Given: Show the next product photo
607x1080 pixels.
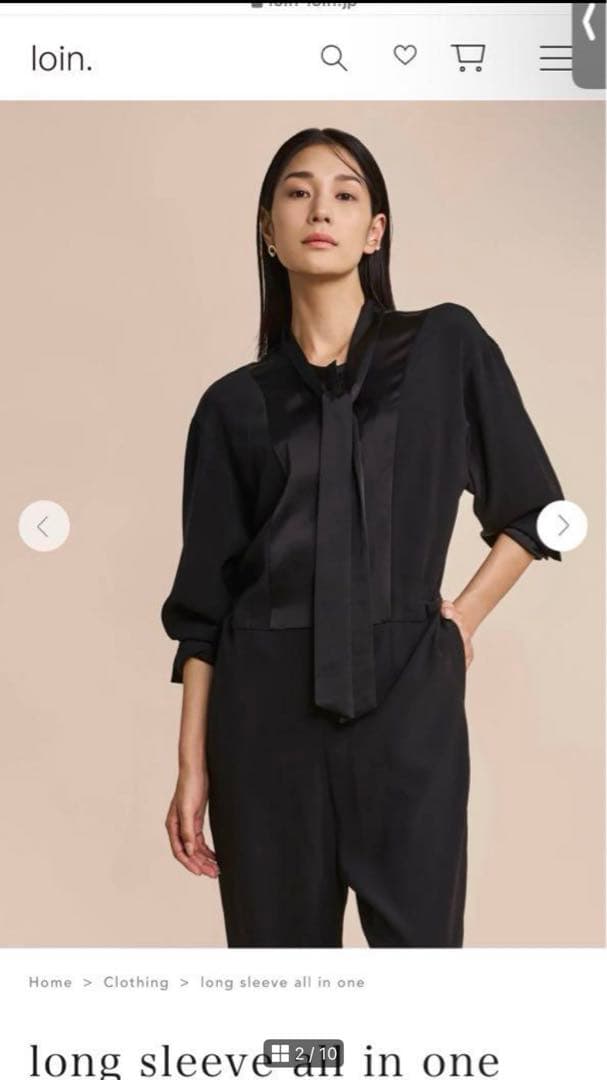Looking at the screenshot, I should (562, 526).
